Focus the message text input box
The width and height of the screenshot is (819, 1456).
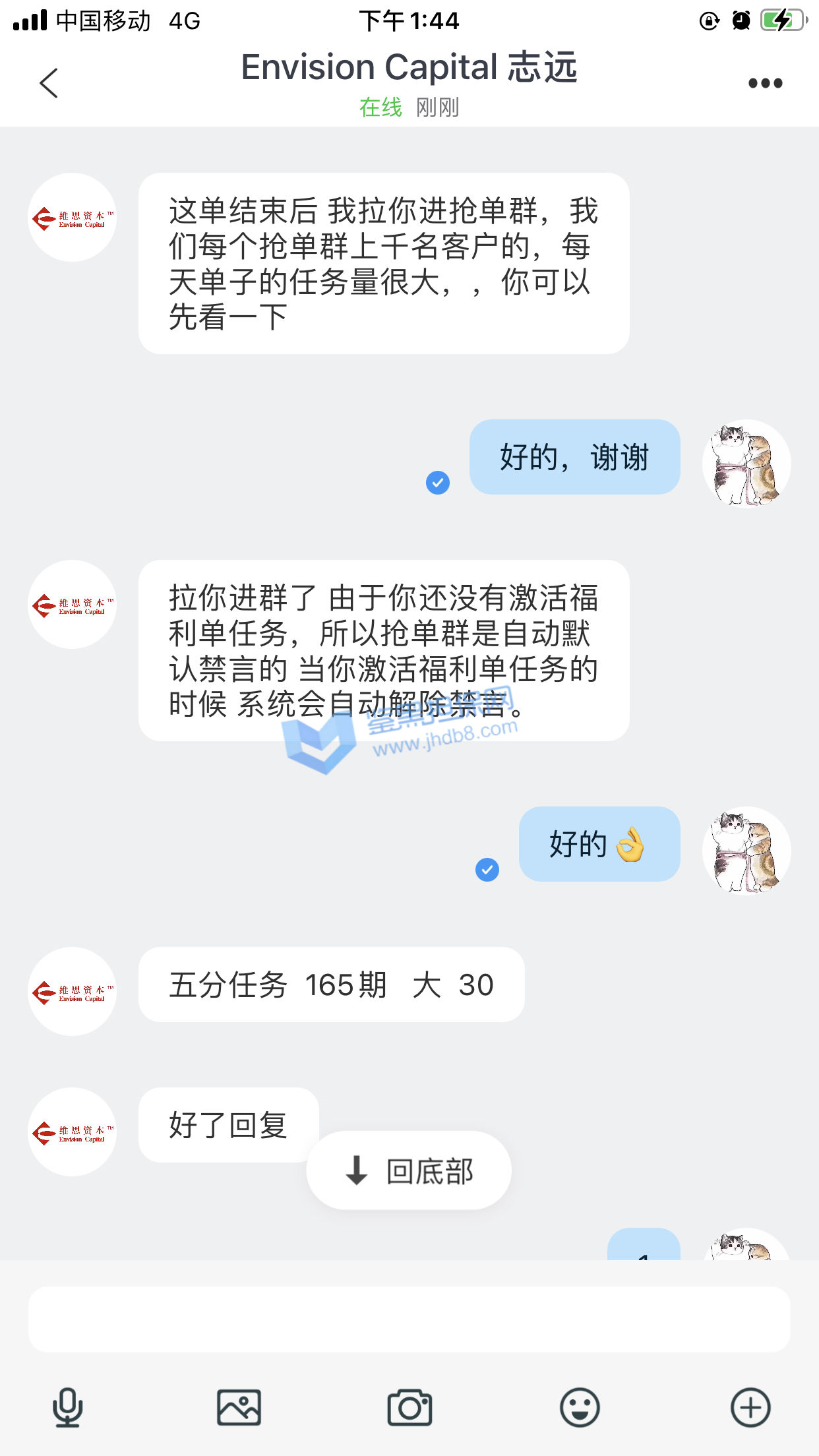[x=409, y=1319]
